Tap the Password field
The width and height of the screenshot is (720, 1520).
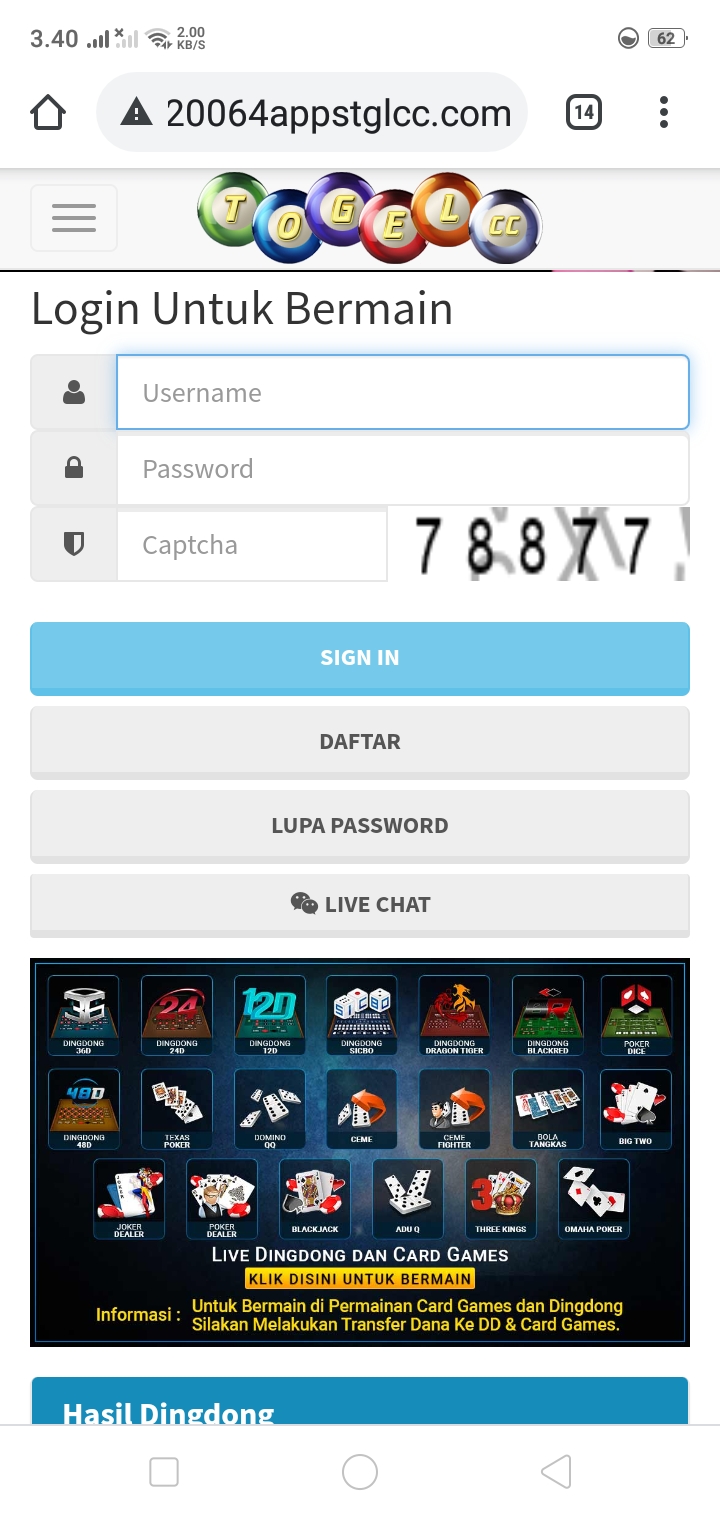pyautogui.click(x=402, y=469)
